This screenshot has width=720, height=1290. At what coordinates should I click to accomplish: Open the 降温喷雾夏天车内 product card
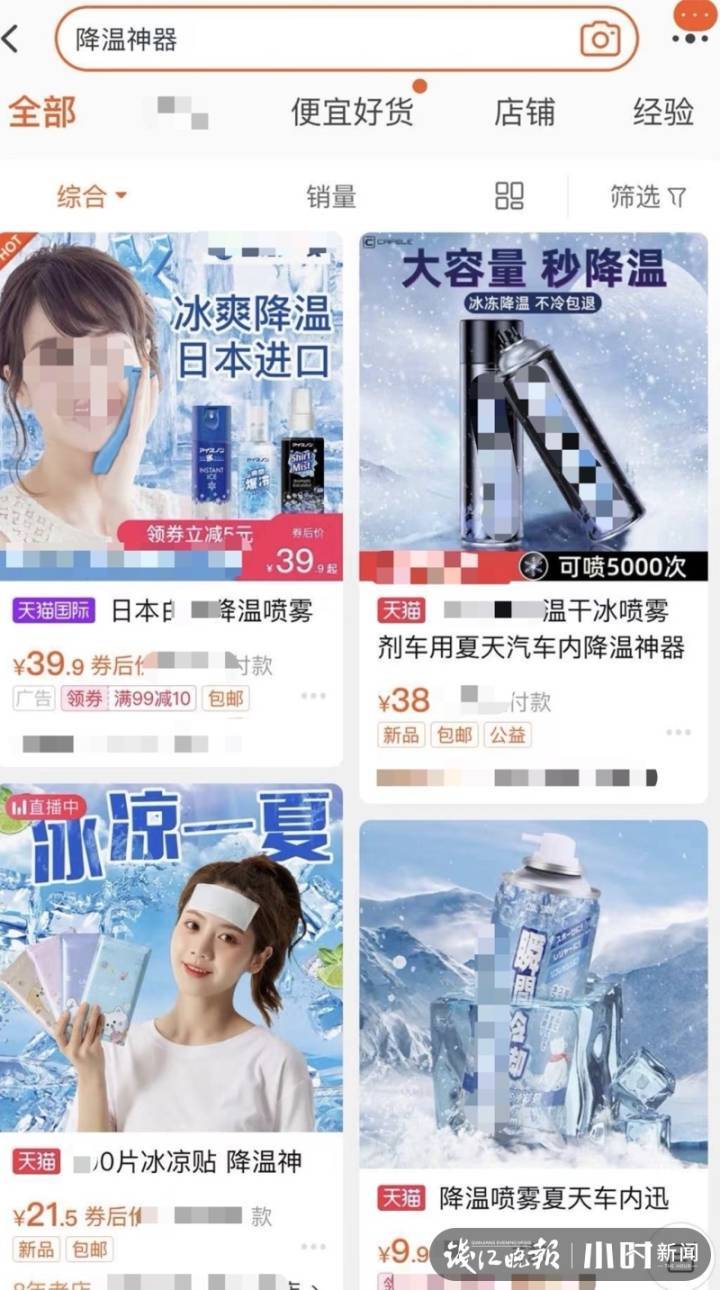click(532, 995)
